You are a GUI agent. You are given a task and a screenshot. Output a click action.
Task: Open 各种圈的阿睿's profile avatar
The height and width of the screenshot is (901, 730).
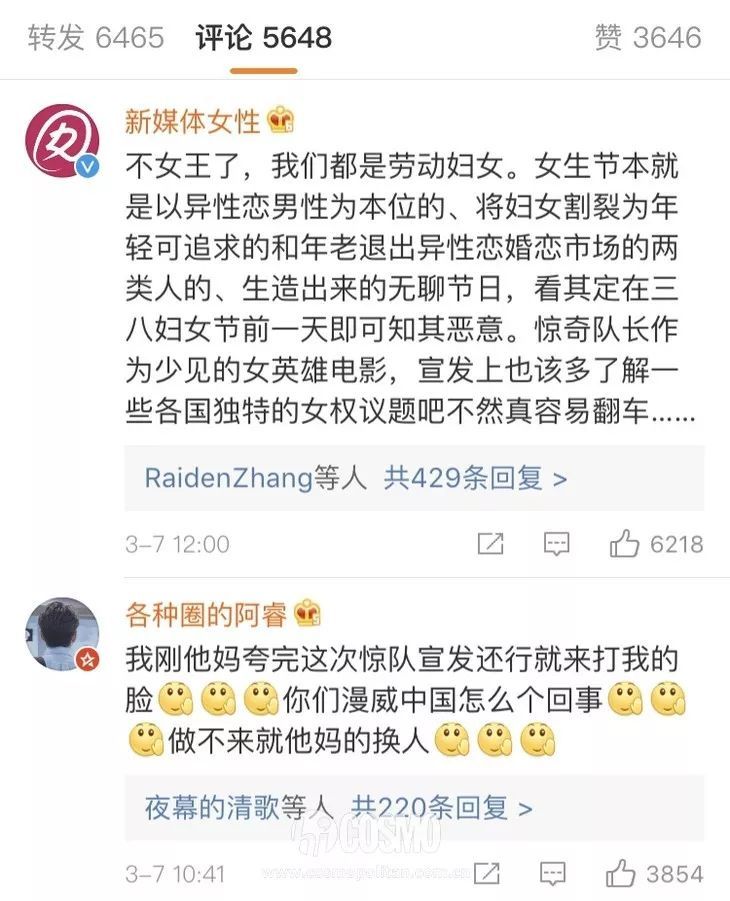pos(62,634)
